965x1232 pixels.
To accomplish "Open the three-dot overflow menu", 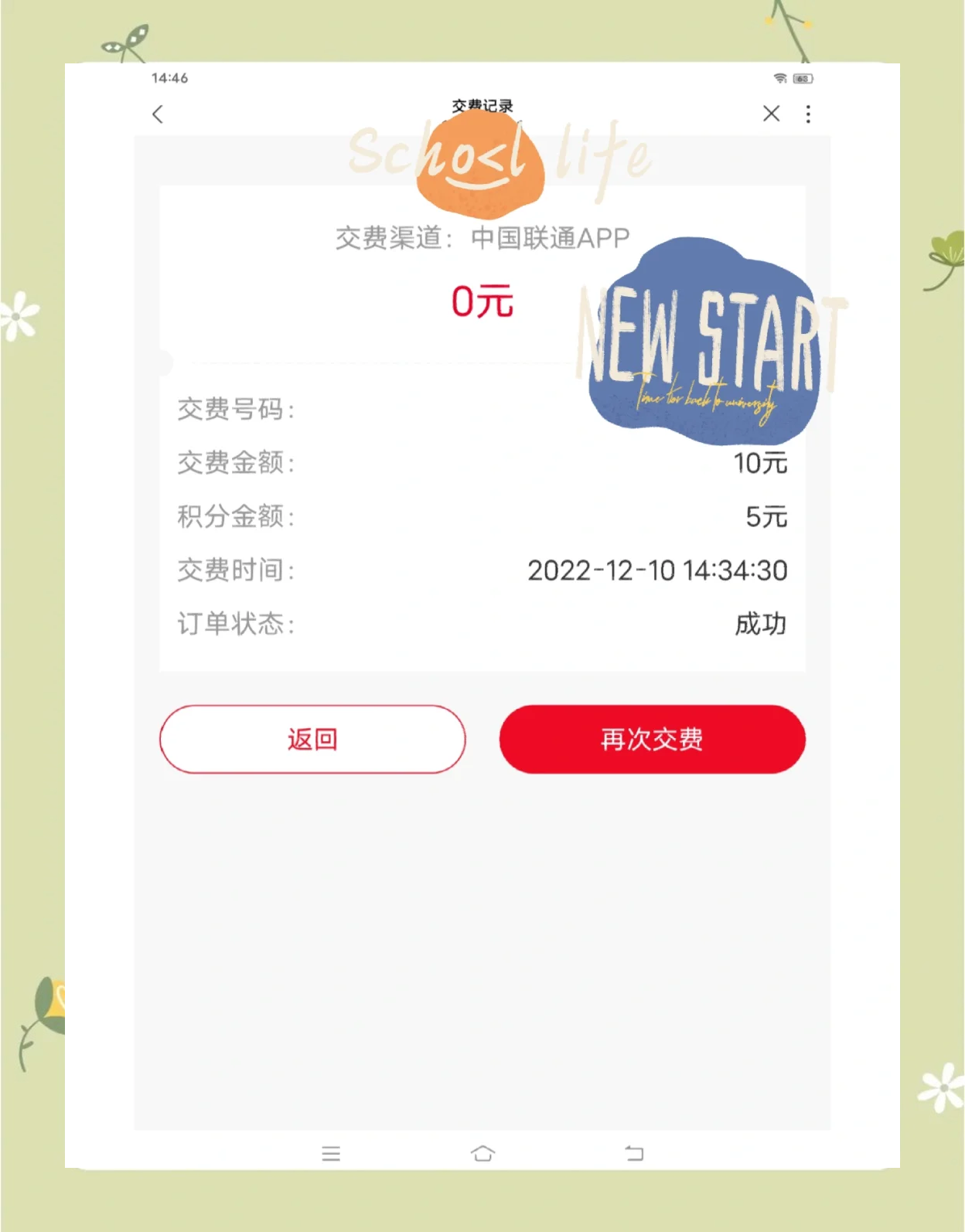I will pyautogui.click(x=808, y=114).
